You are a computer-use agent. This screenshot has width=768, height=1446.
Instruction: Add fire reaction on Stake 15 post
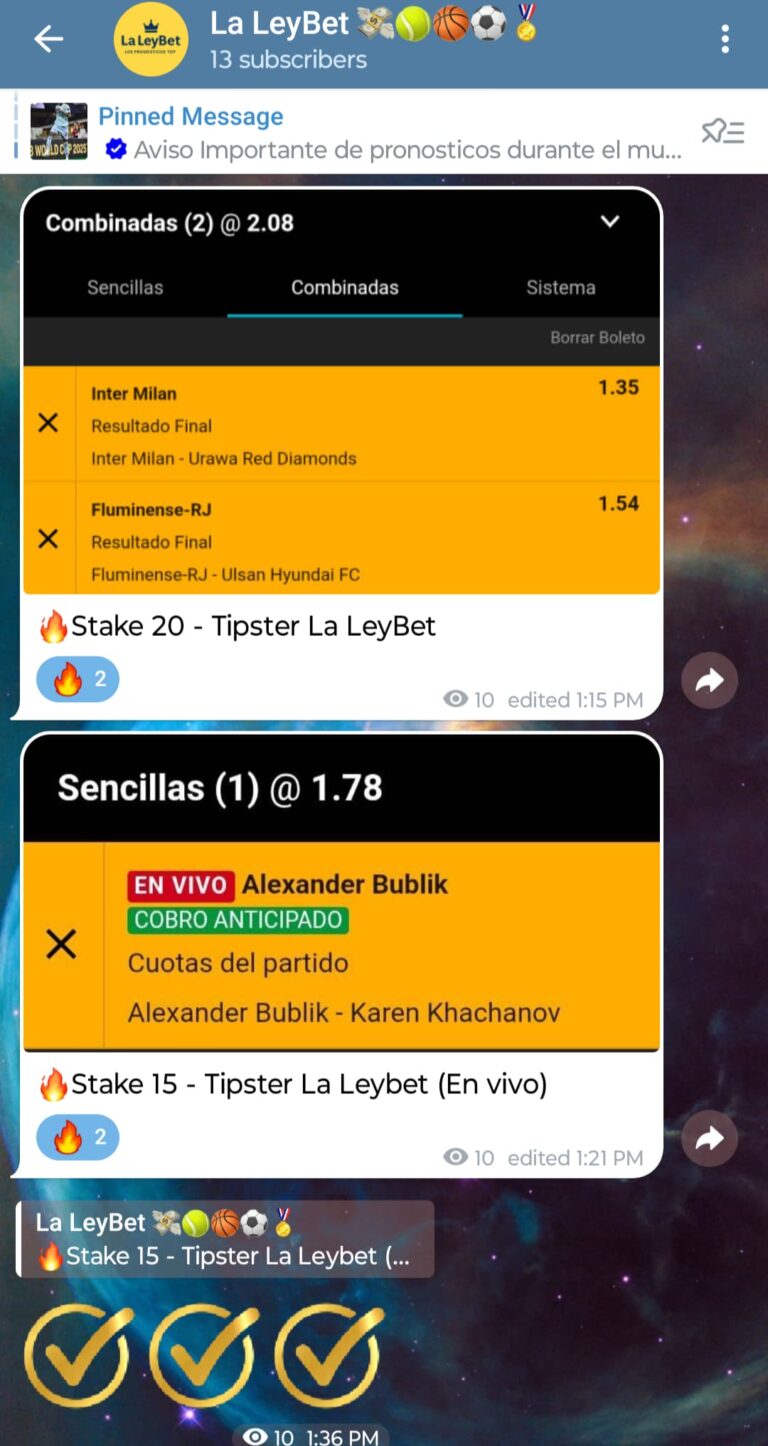pyautogui.click(x=78, y=1138)
